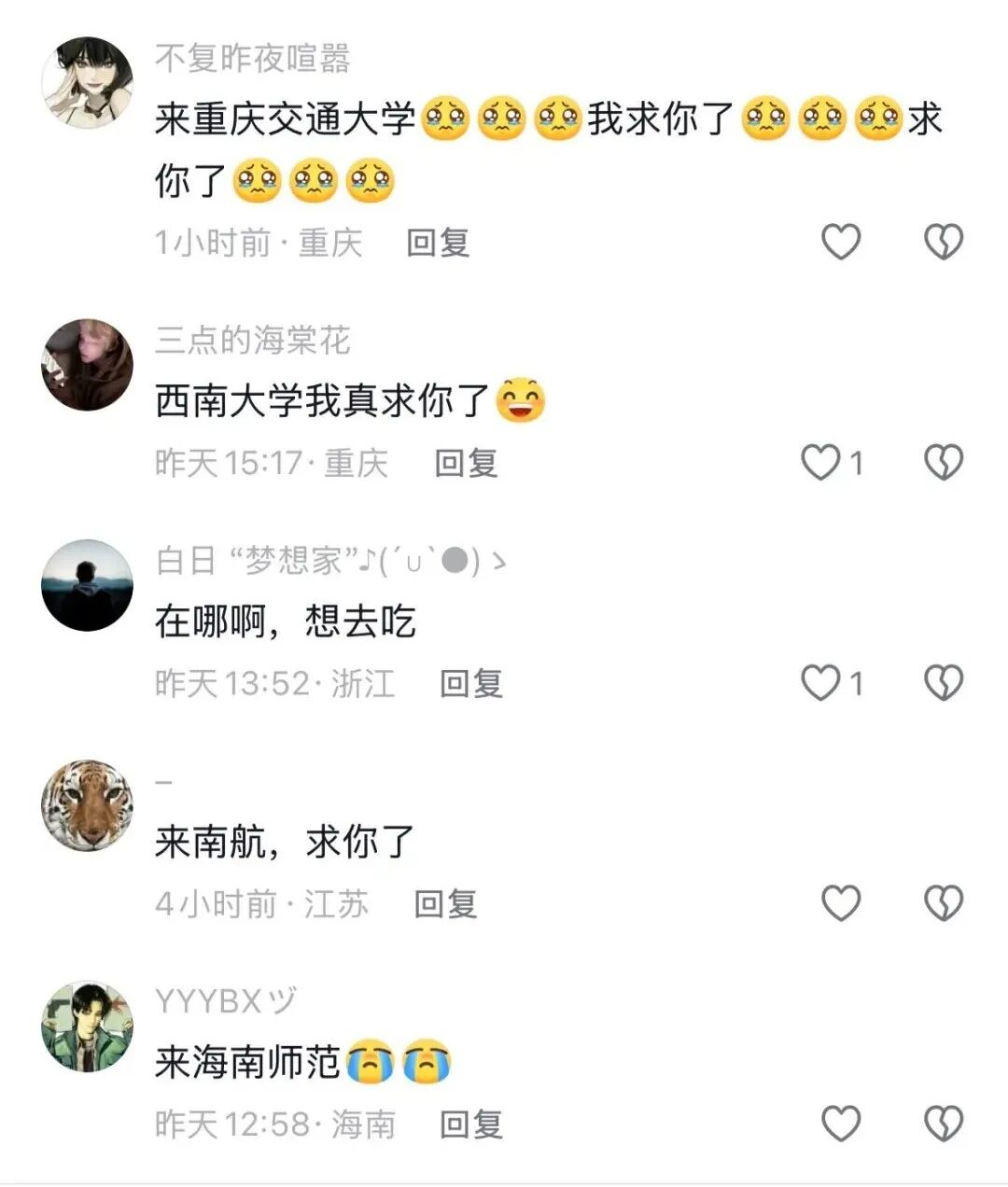Like the 重庆交通大学 comment
This screenshot has width=1008, height=1187.
click(x=840, y=243)
